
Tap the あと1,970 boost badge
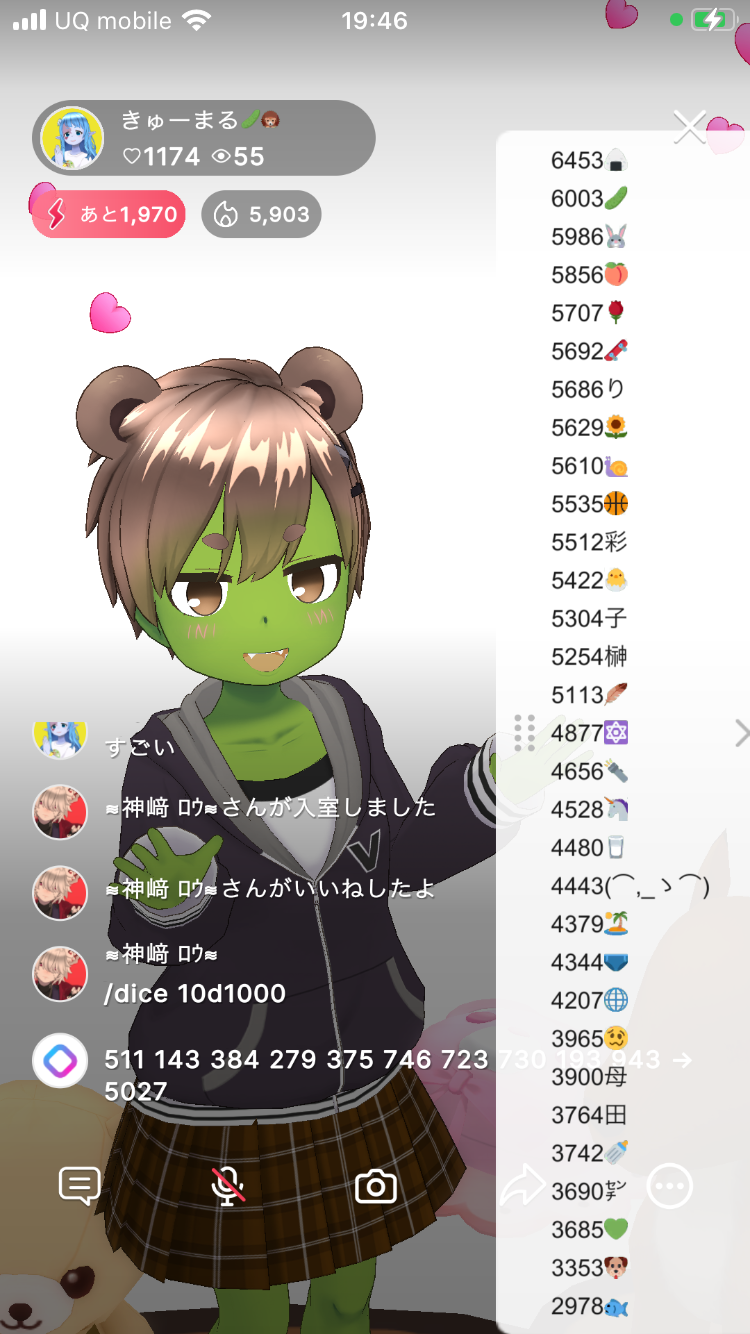pos(108,214)
